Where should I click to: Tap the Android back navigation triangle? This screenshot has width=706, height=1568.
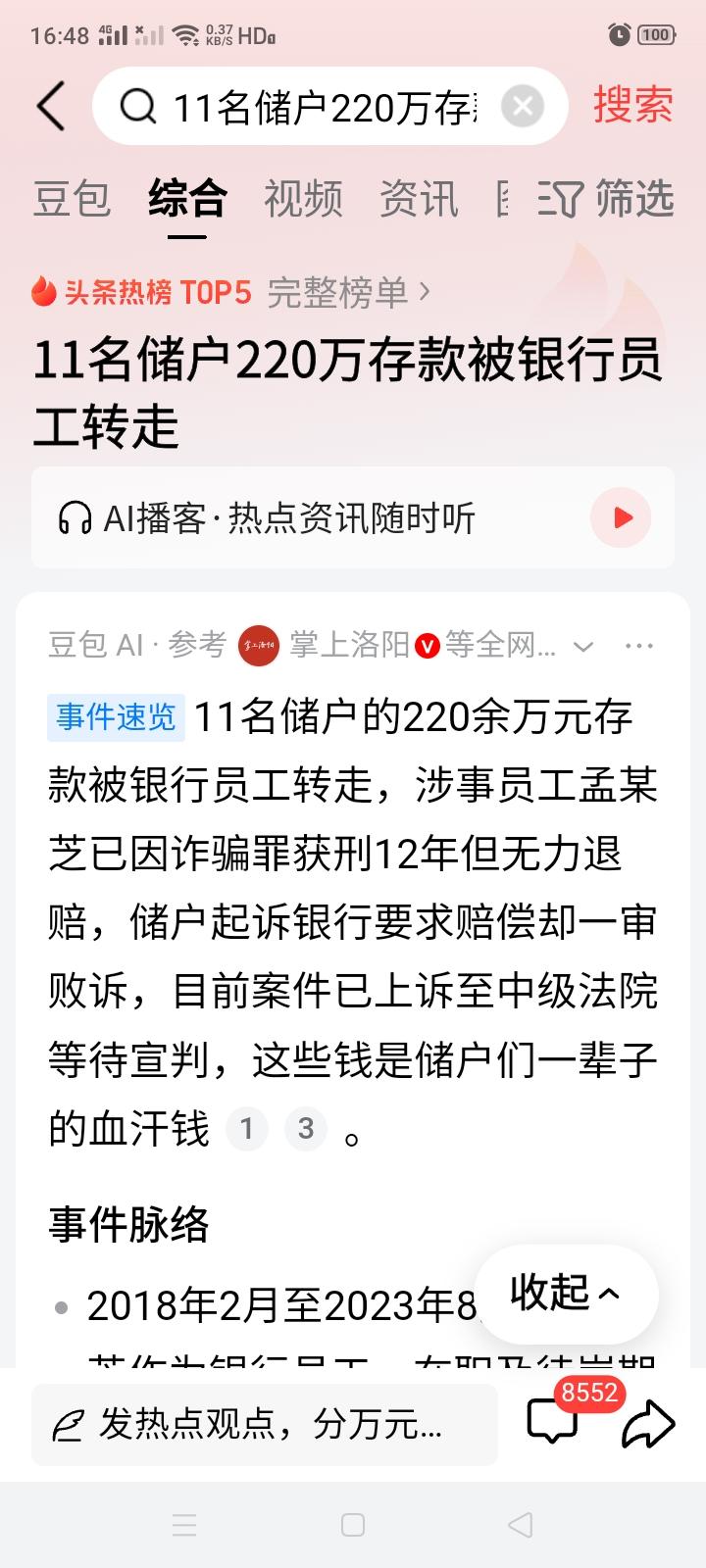519,1525
